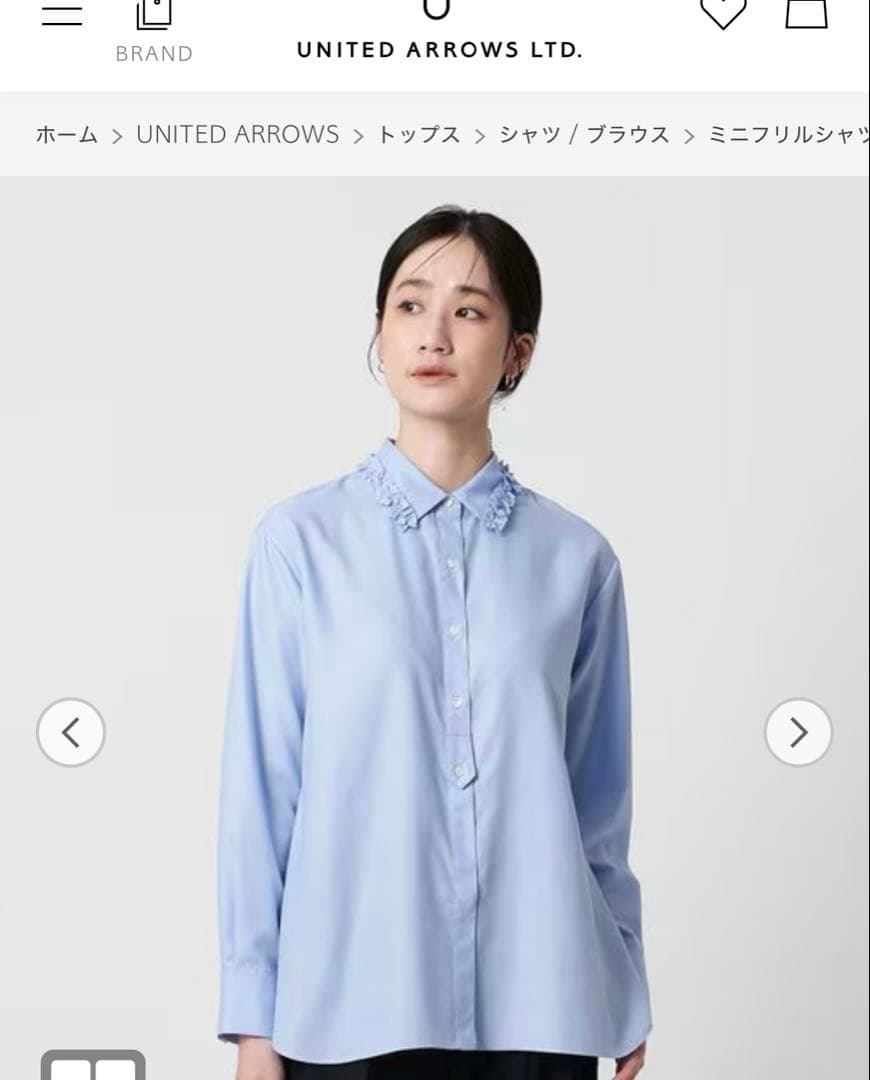Go to ホーム via breadcrumb link
The height and width of the screenshot is (1080, 870).
click(x=65, y=133)
